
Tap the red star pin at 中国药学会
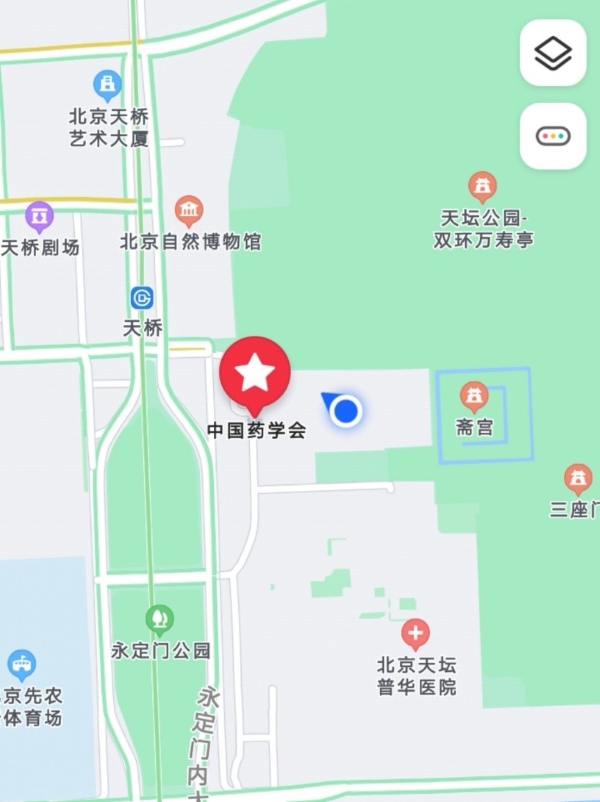pyautogui.click(x=255, y=375)
